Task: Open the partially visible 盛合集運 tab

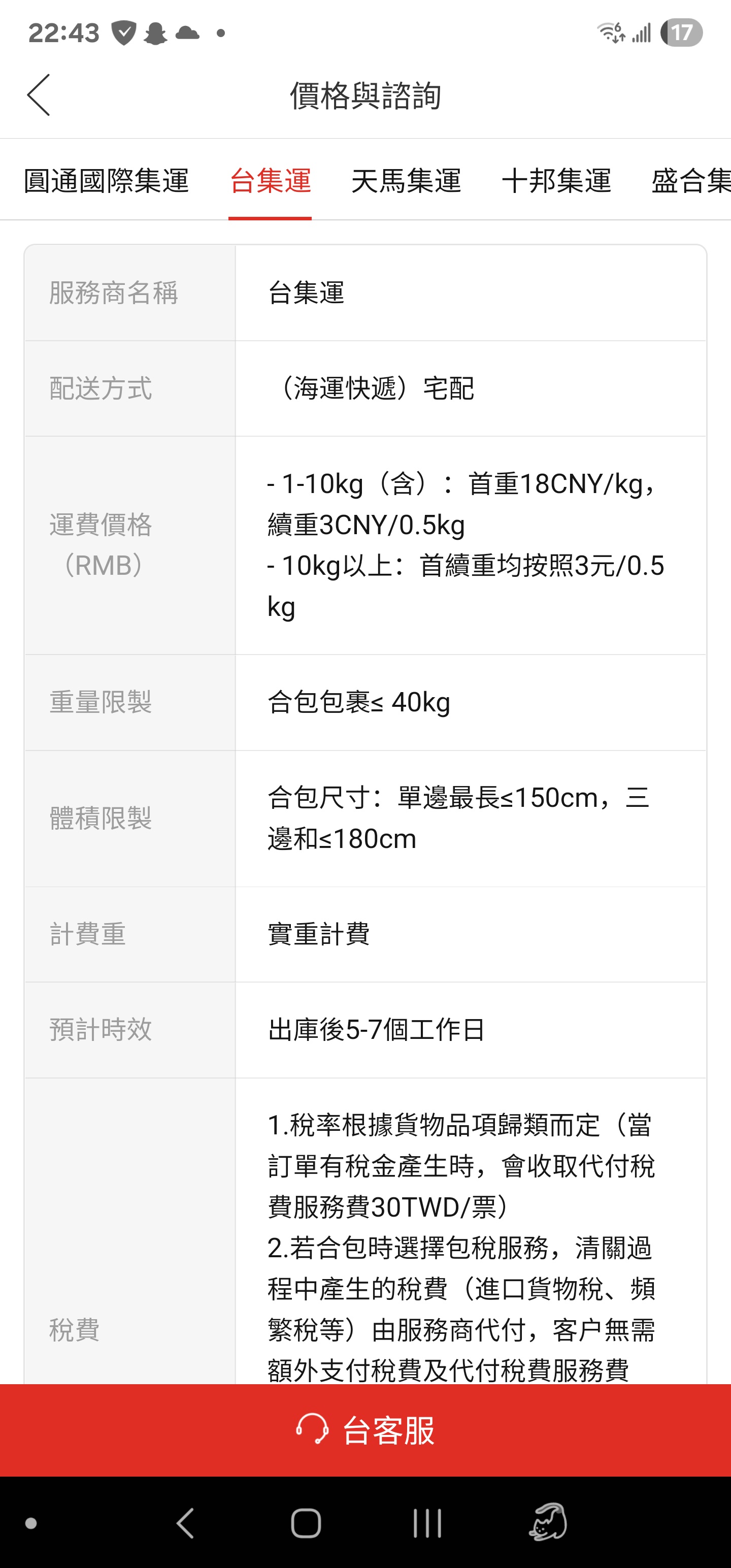Action: [x=691, y=181]
